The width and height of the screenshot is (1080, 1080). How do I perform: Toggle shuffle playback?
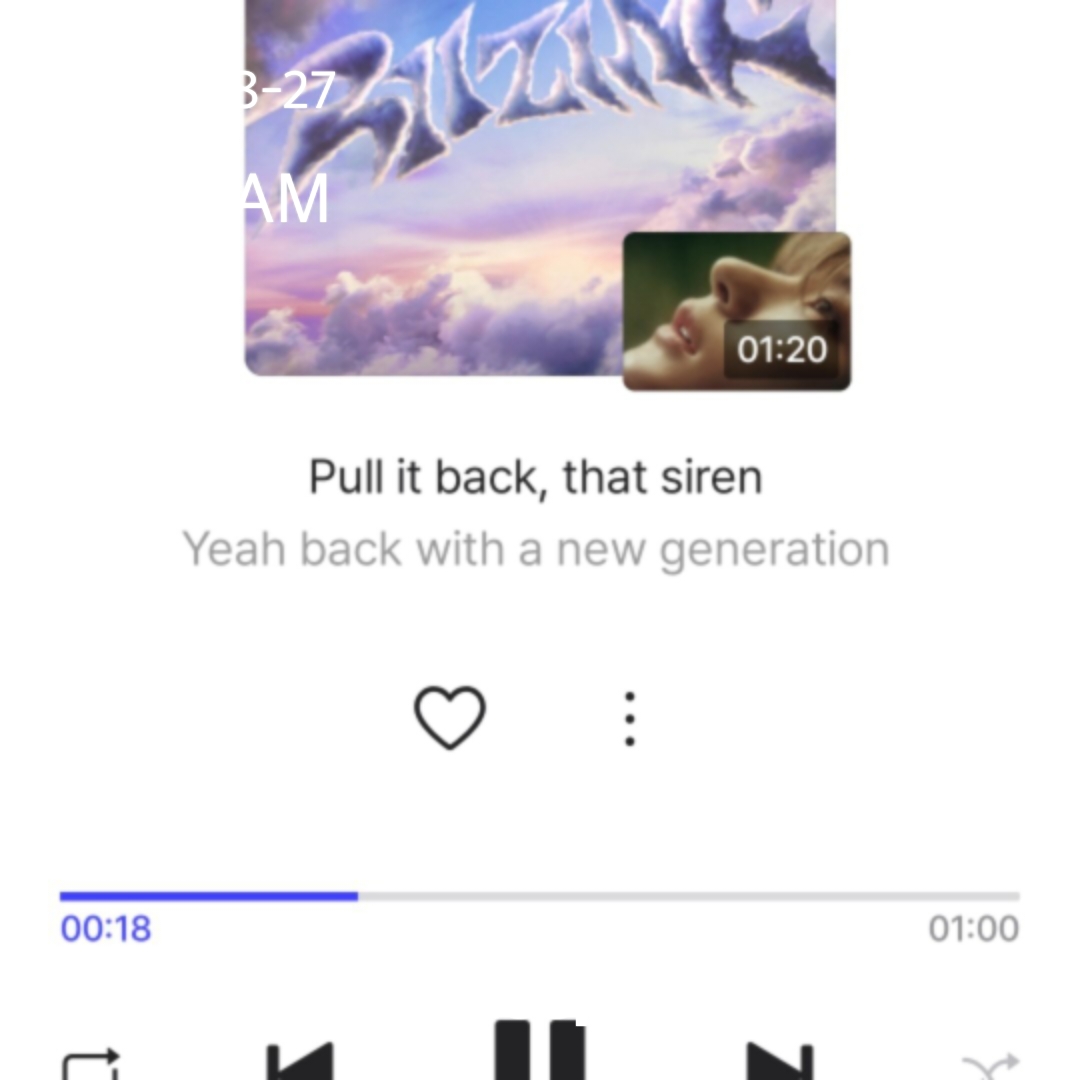pos(990,1066)
